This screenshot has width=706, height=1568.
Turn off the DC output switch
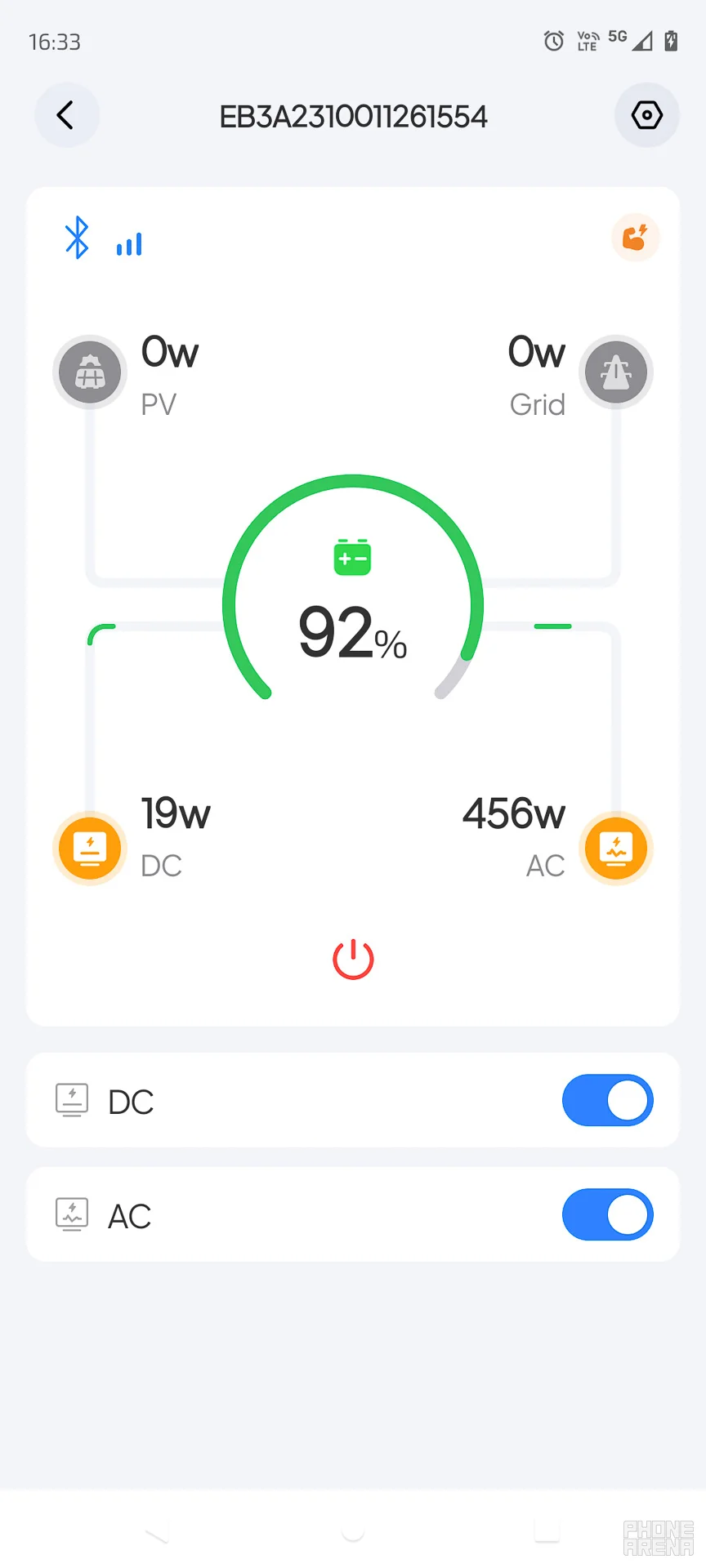click(607, 1100)
